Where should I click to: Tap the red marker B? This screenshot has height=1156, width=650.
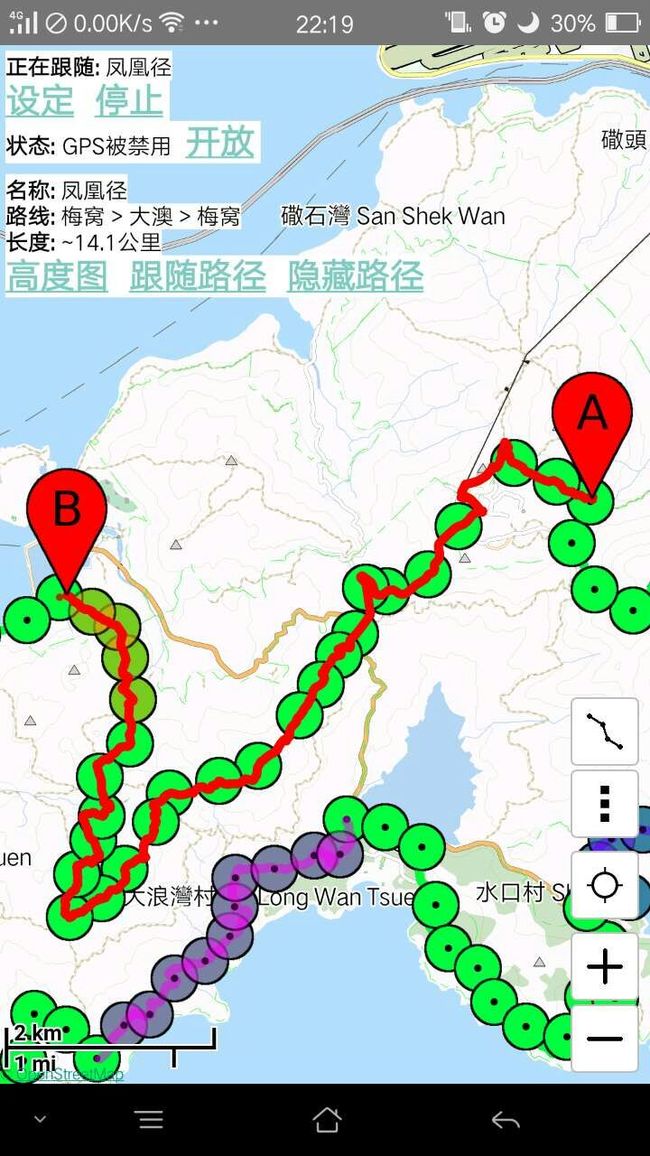[66, 520]
